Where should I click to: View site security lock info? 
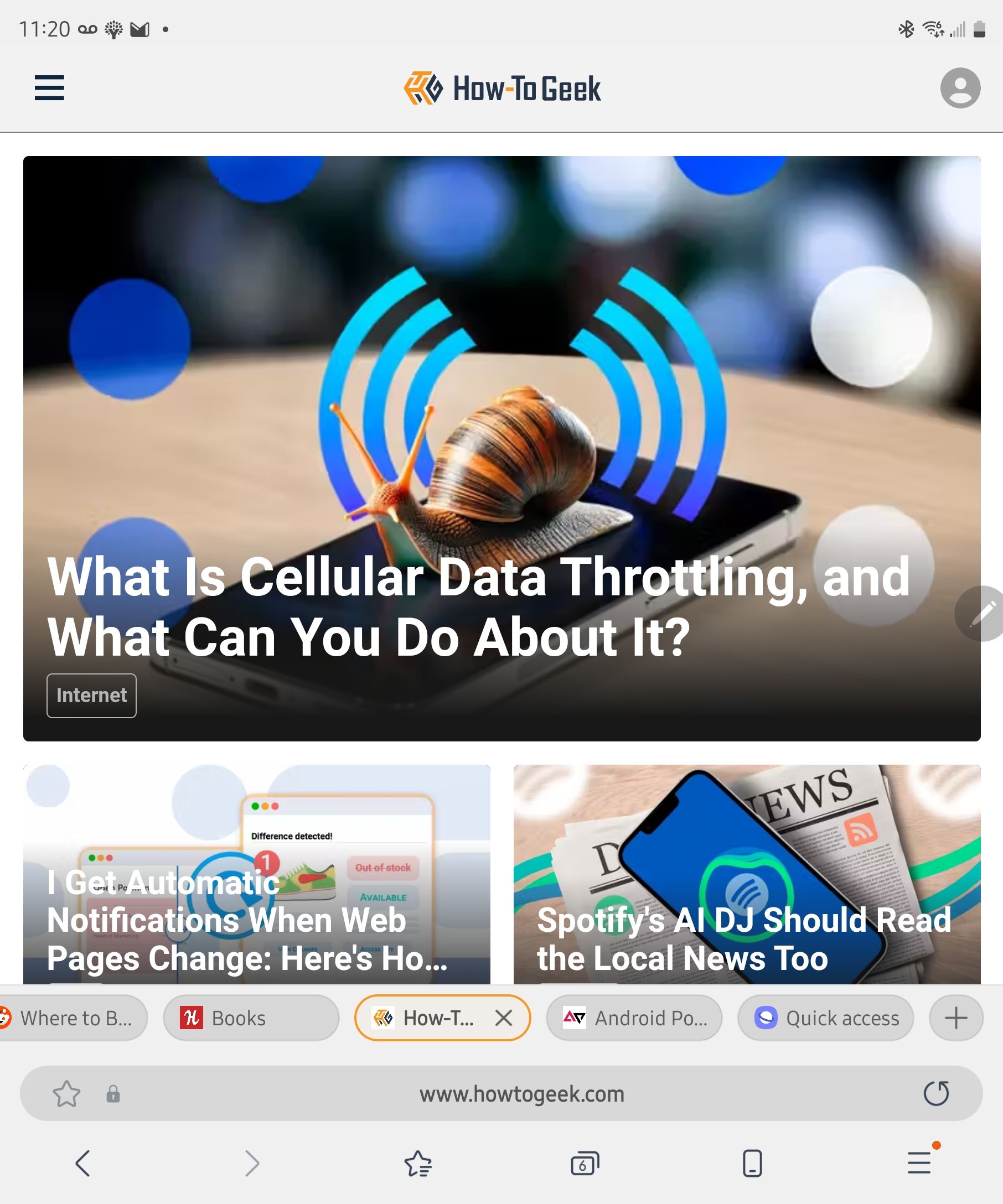[x=113, y=1094]
